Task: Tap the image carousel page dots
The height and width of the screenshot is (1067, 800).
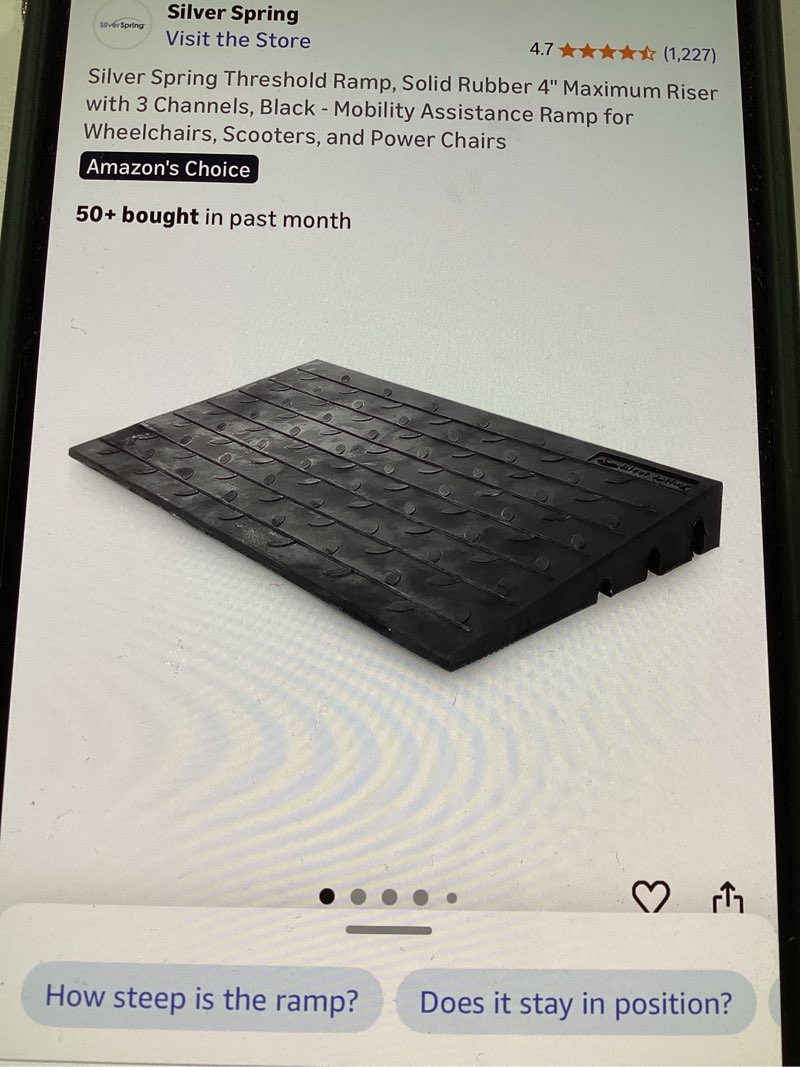Action: click(x=389, y=897)
